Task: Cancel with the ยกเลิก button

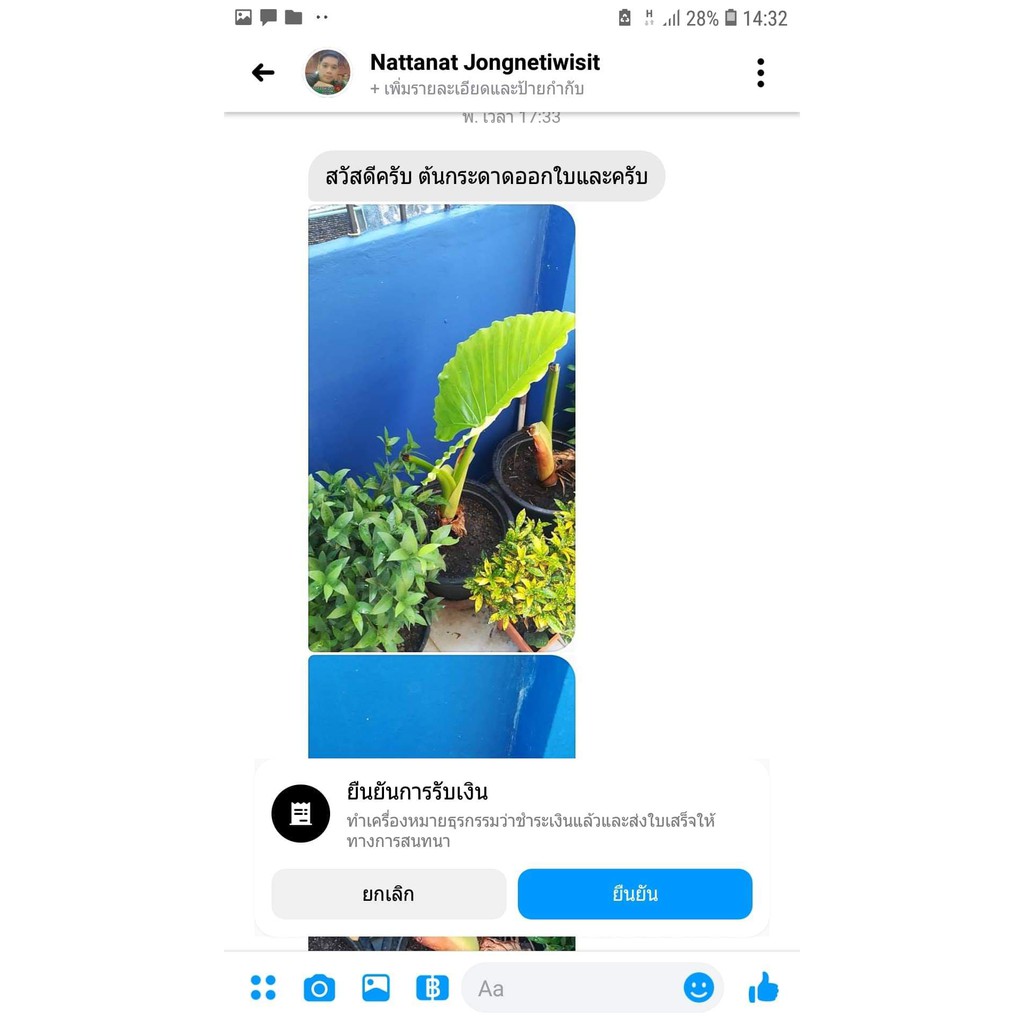Action: click(x=388, y=894)
